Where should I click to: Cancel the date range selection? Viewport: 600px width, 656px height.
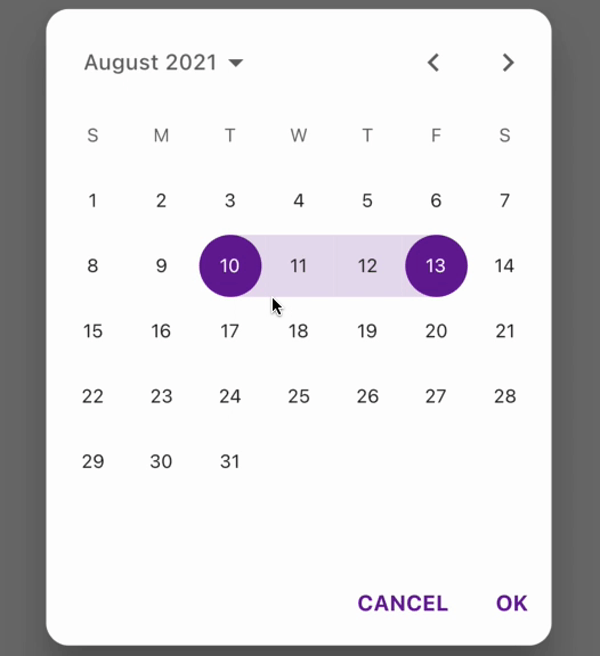click(402, 603)
